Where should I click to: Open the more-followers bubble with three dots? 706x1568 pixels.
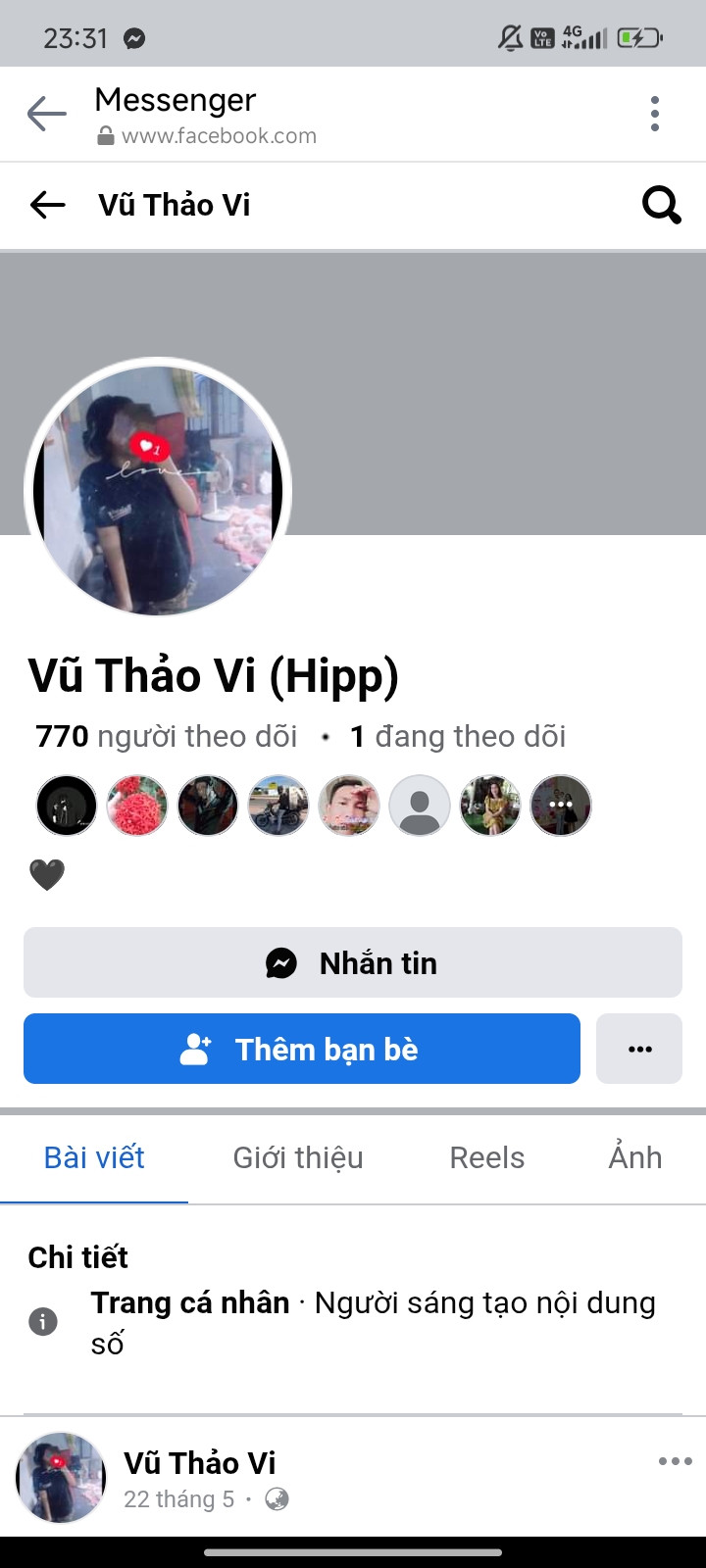point(561,806)
